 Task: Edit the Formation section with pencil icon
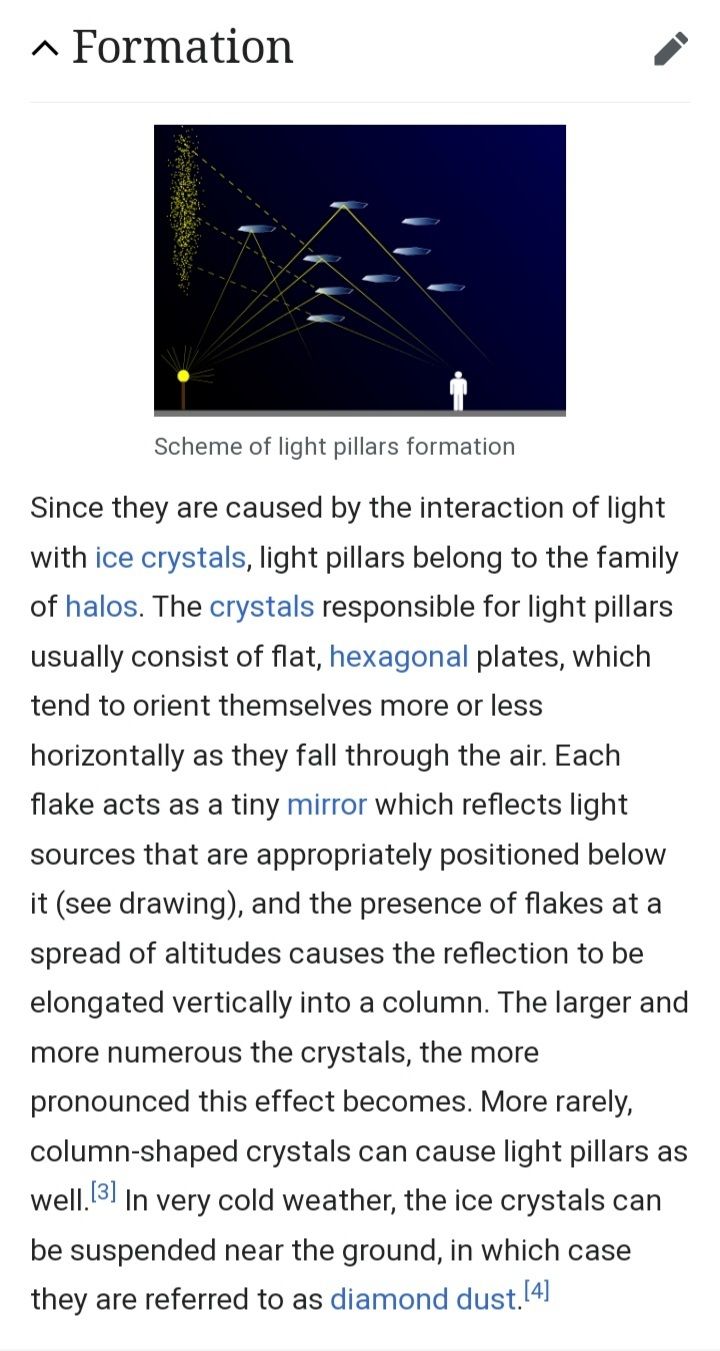pyautogui.click(x=671, y=48)
